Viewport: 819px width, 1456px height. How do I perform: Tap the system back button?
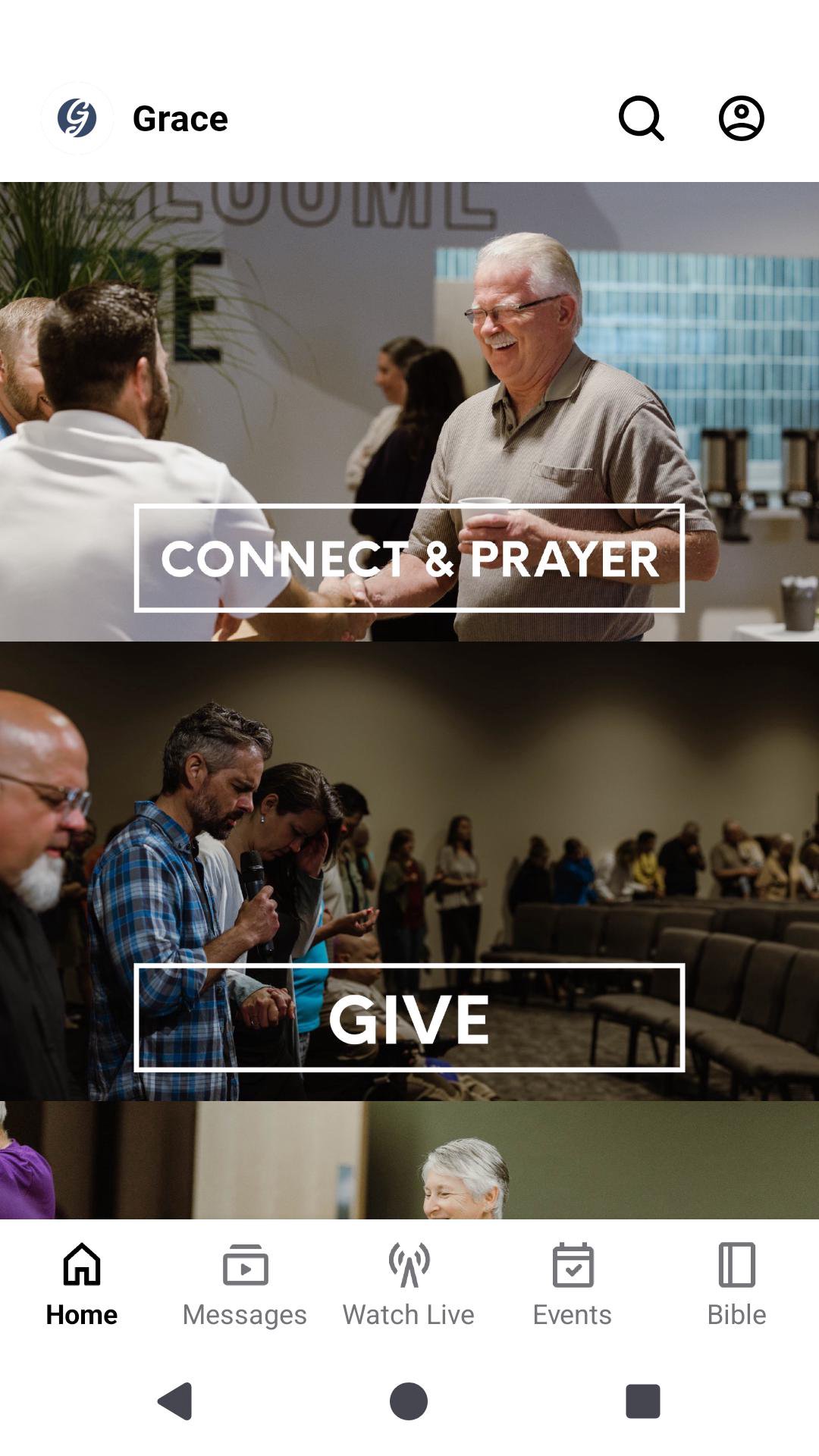tap(176, 1401)
